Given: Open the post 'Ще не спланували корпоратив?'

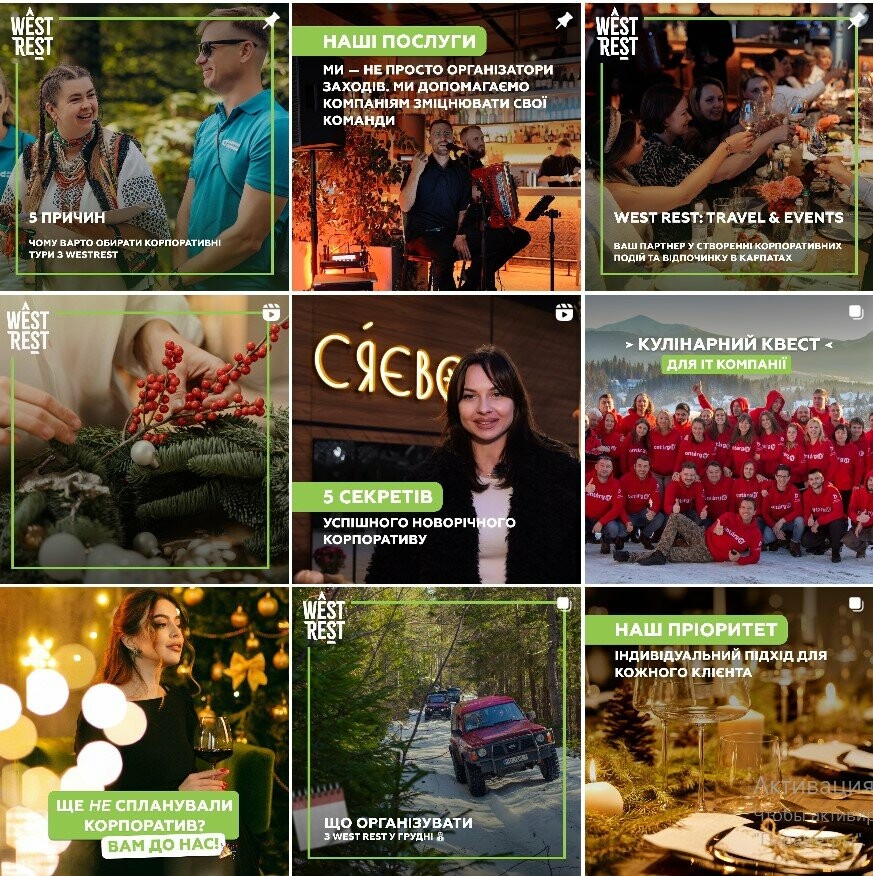Looking at the screenshot, I should click(144, 731).
